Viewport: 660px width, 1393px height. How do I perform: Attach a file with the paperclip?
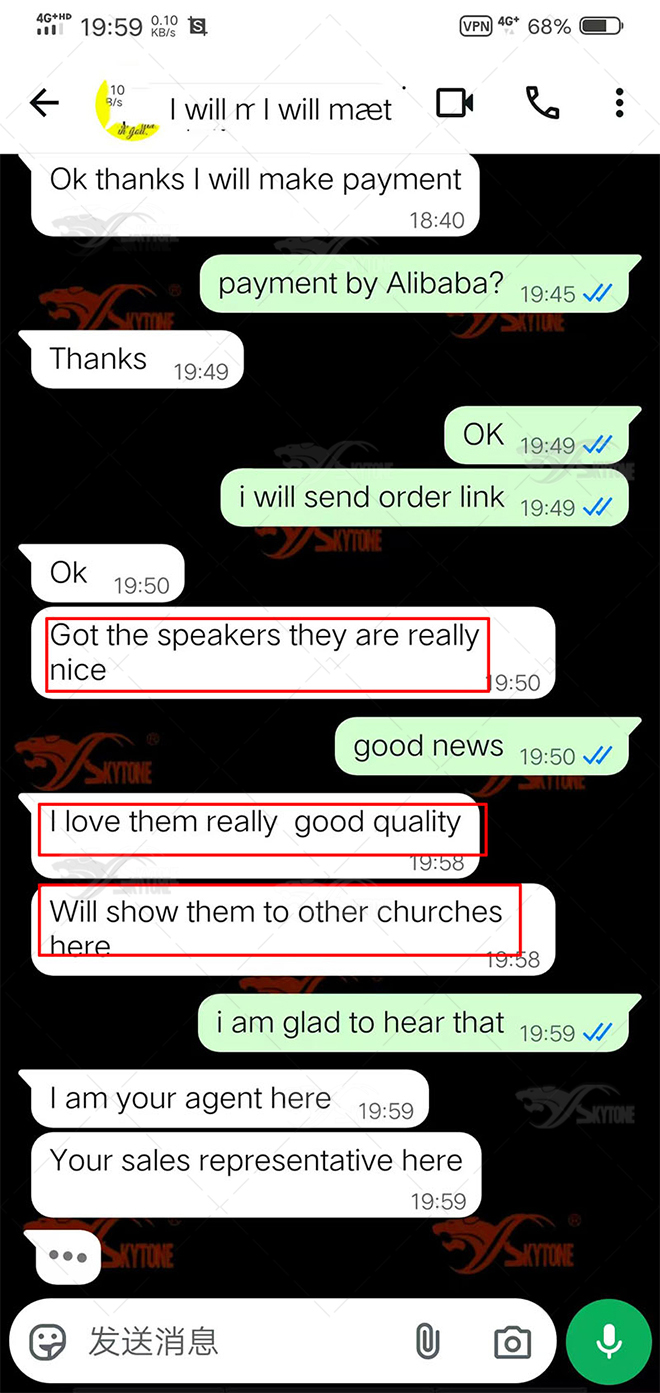(428, 1341)
